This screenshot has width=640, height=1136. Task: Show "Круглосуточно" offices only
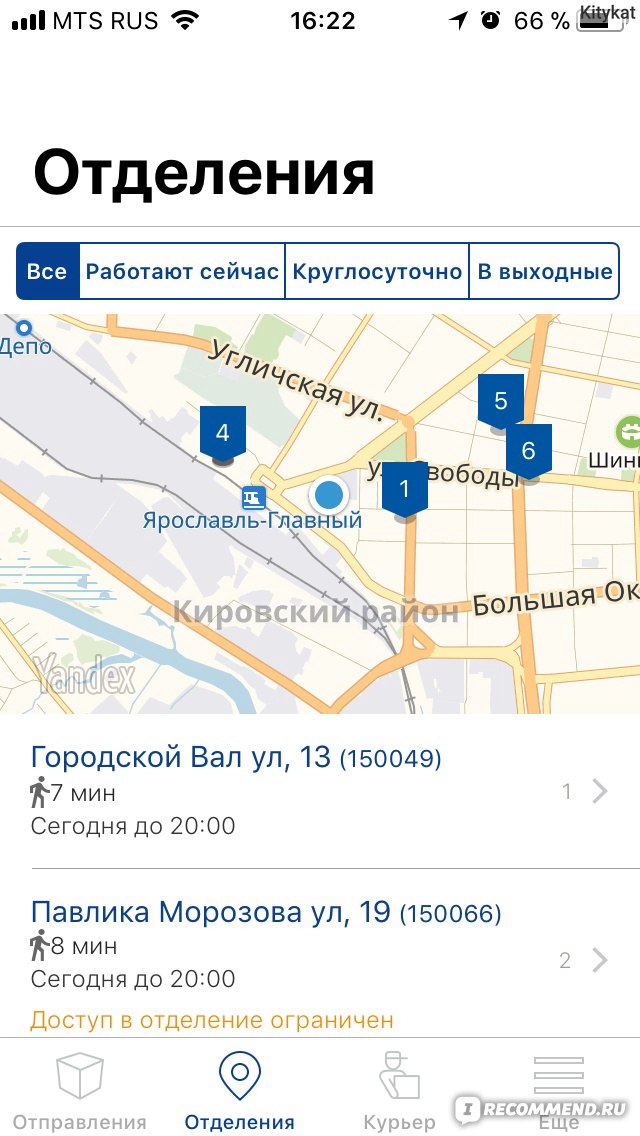377,272
